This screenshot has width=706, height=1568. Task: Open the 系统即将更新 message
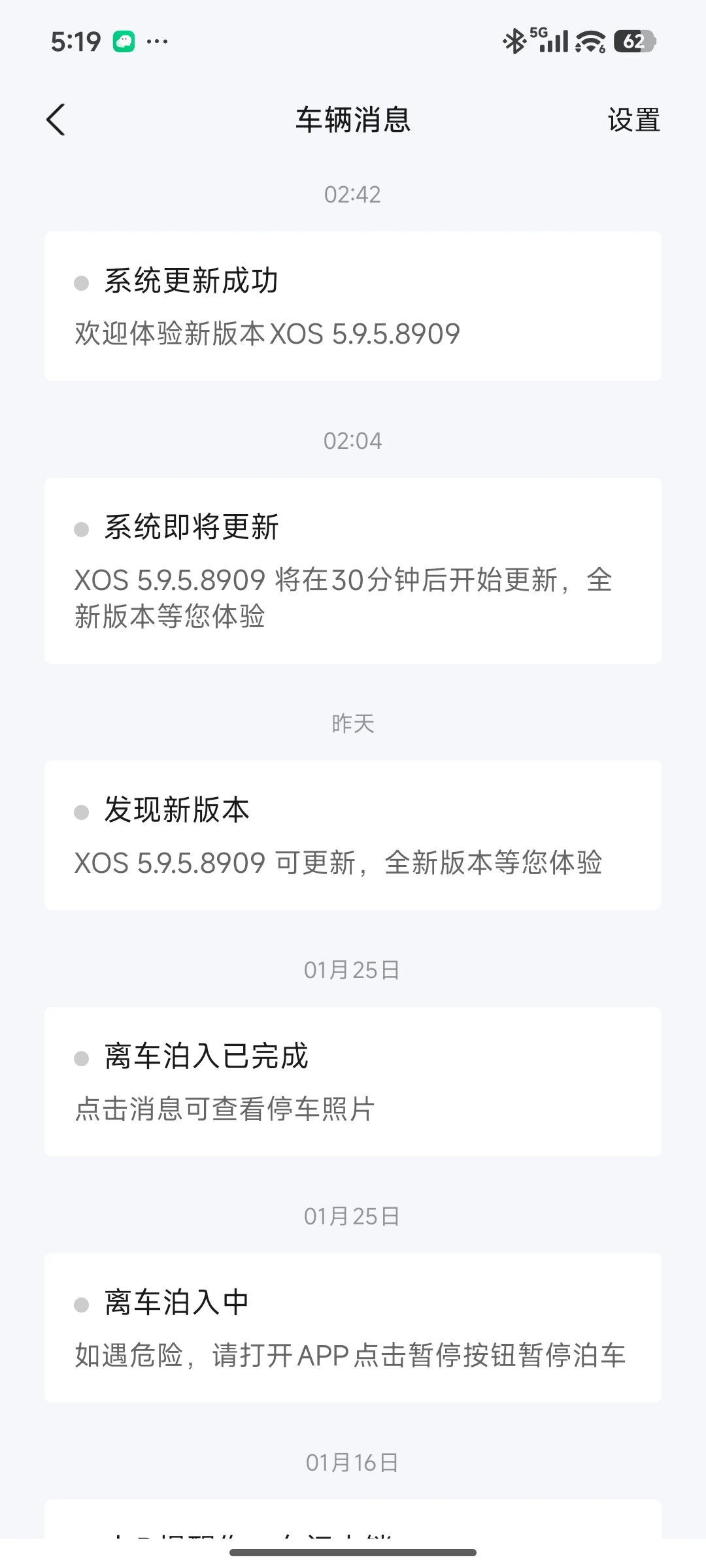(x=353, y=570)
